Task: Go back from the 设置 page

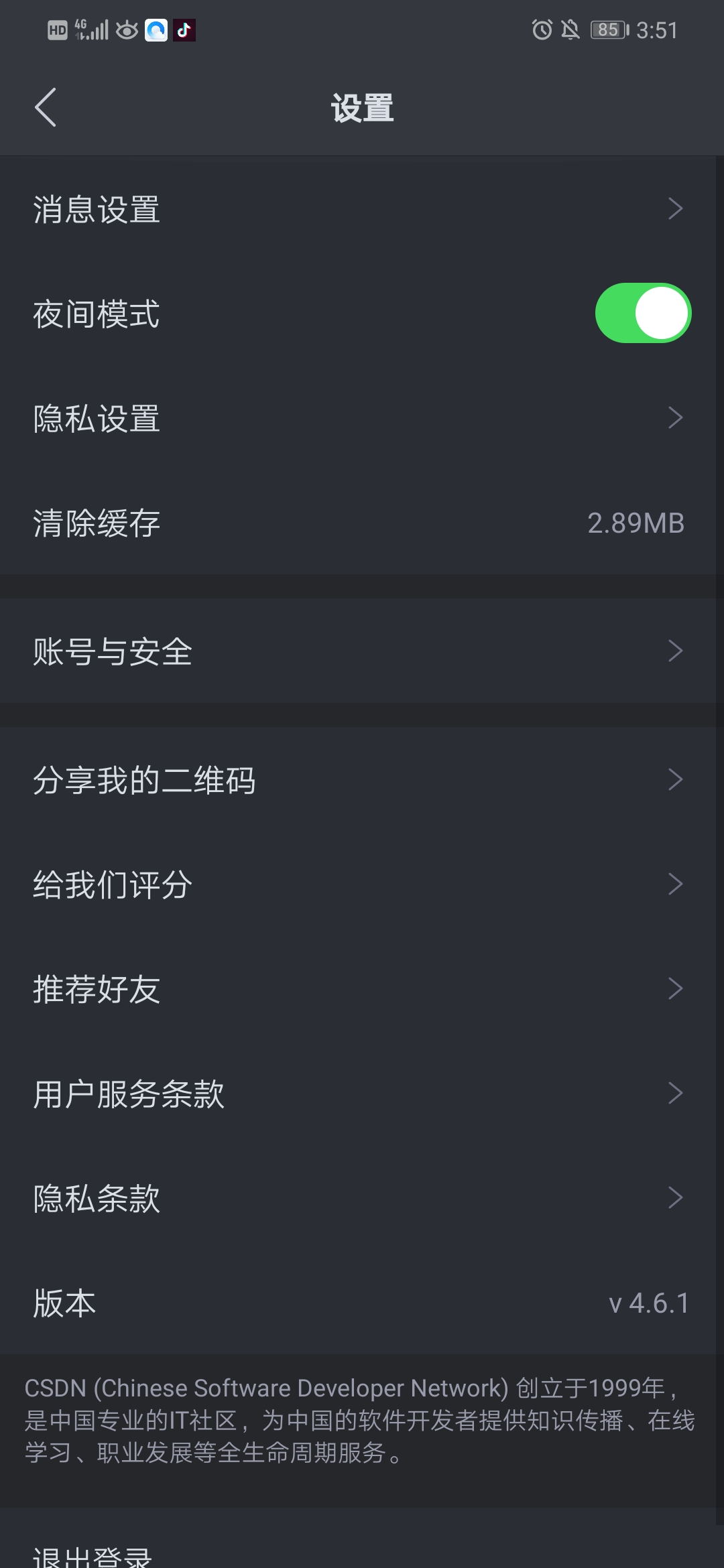Action: click(46, 107)
